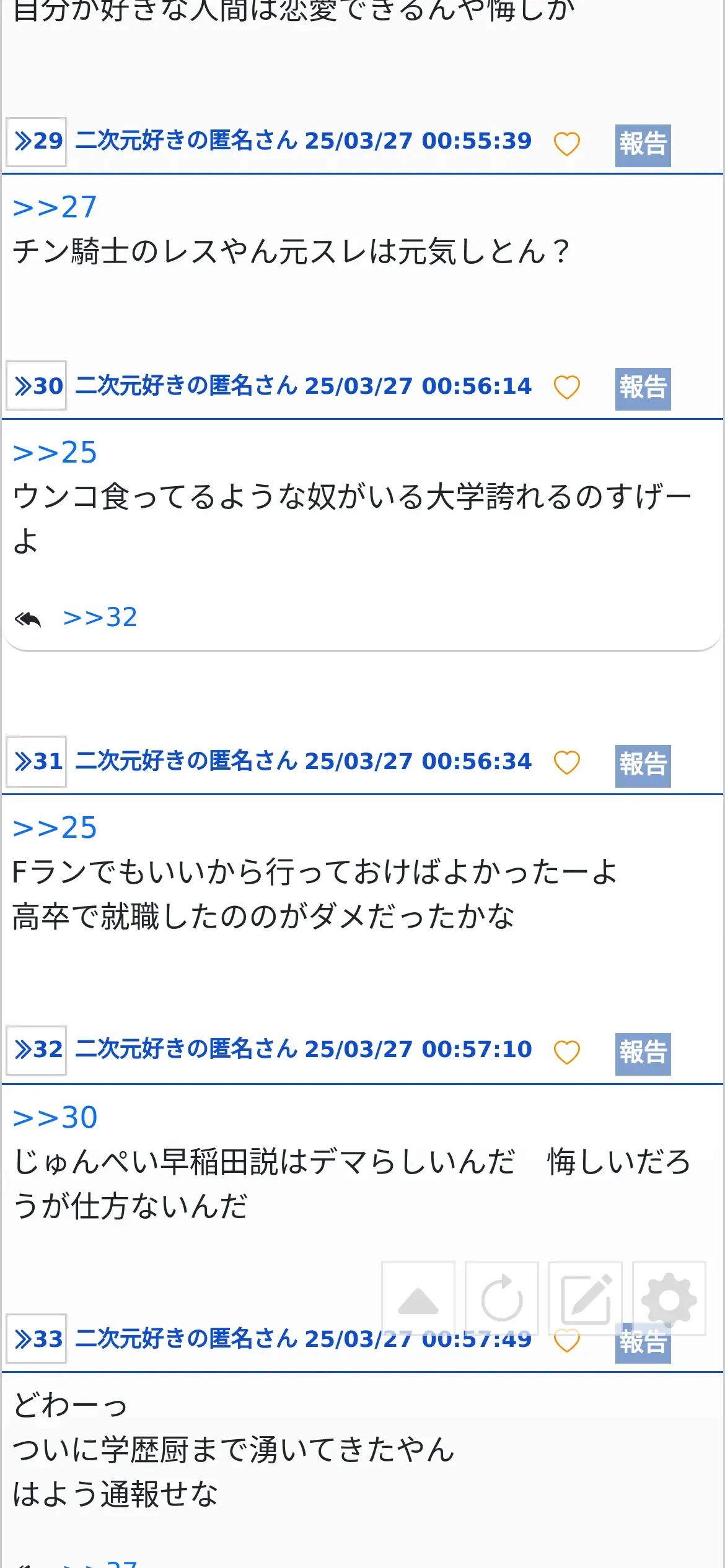The height and width of the screenshot is (1568, 725).
Task: Report post 30 with the 報告 button
Action: pos(643,389)
